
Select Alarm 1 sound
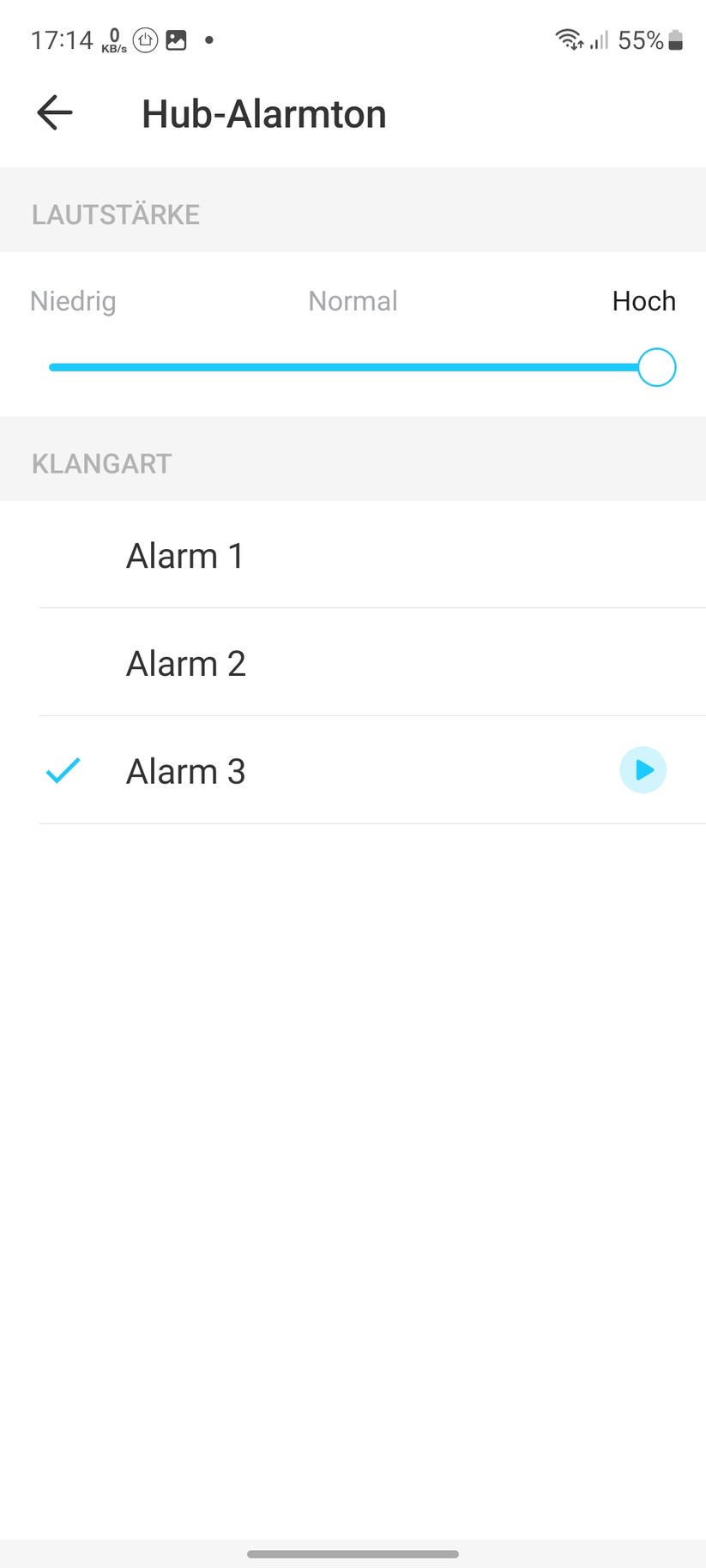[x=185, y=556]
